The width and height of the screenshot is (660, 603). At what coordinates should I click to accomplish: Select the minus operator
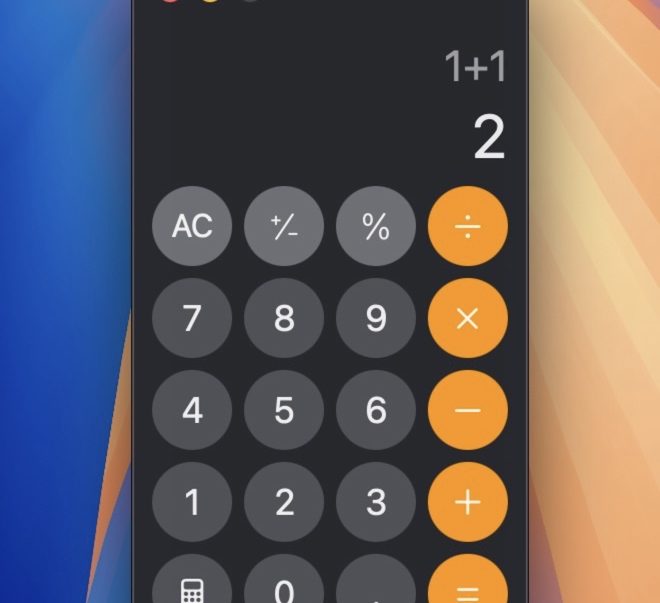[468, 410]
